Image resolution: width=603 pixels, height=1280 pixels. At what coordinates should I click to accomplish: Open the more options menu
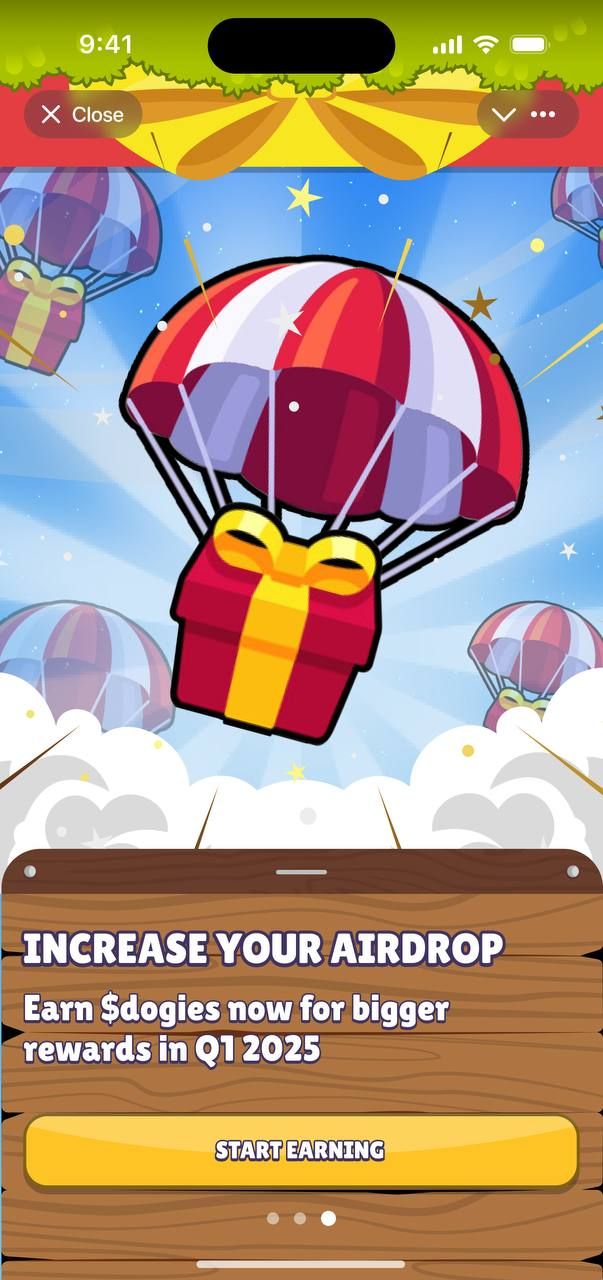[x=543, y=115]
